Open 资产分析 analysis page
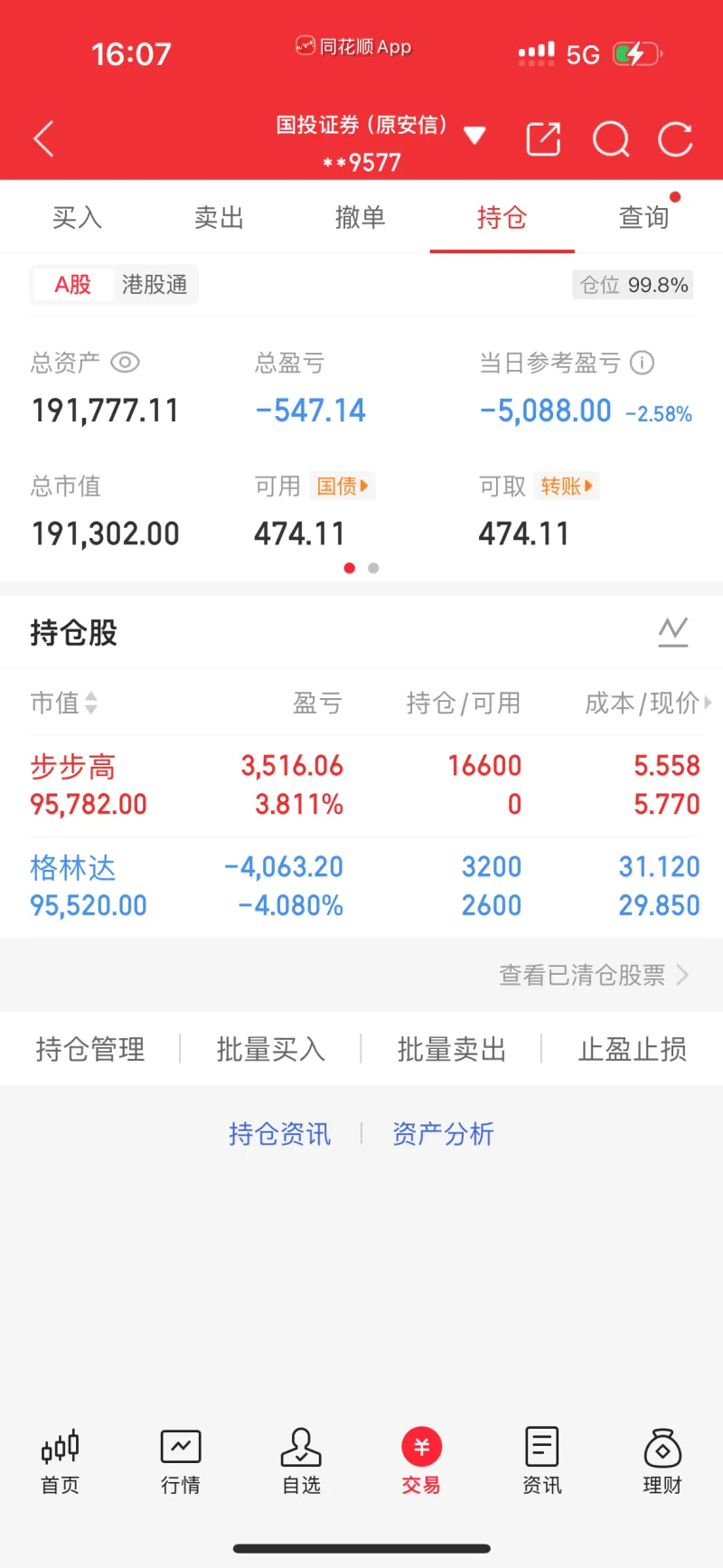Viewport: 723px width, 1568px height. pyautogui.click(x=442, y=1133)
